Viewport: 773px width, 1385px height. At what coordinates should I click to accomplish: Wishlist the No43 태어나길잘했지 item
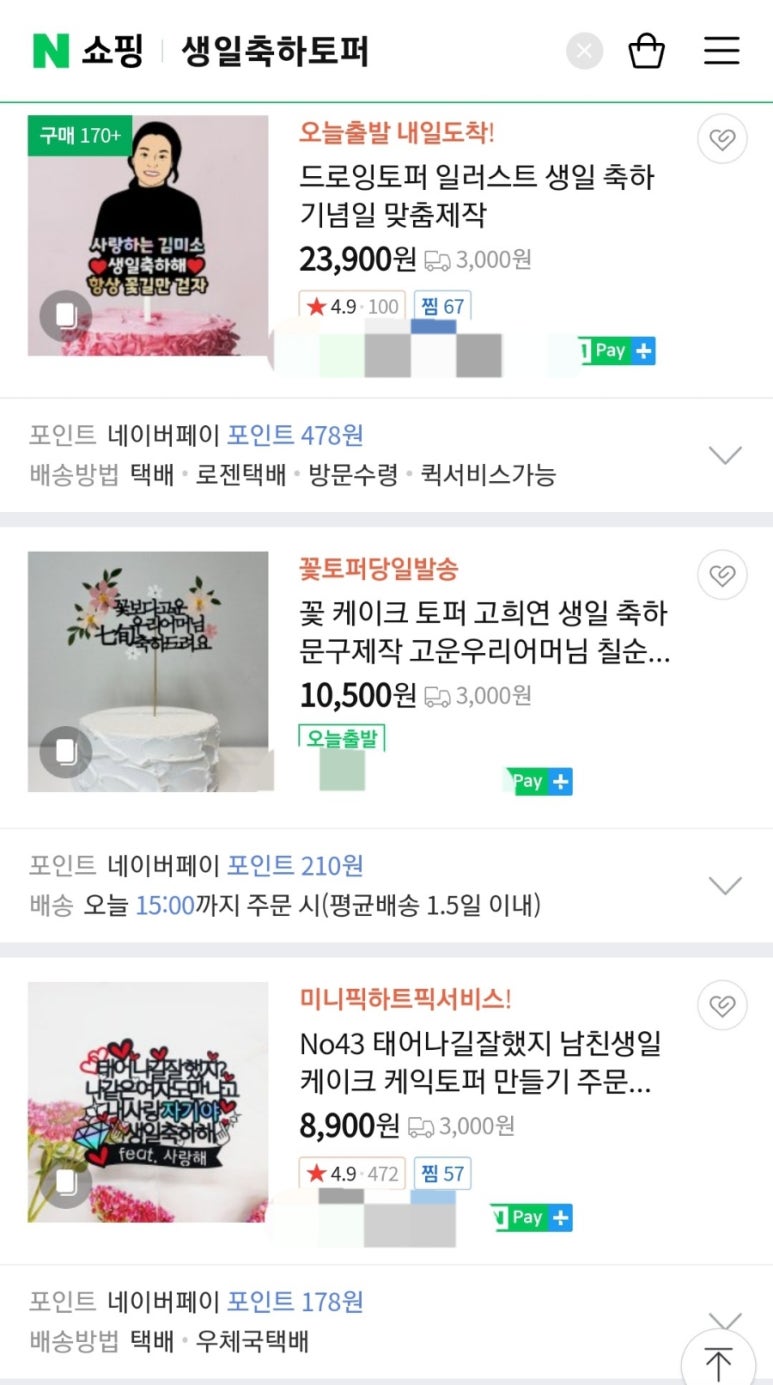(722, 1005)
